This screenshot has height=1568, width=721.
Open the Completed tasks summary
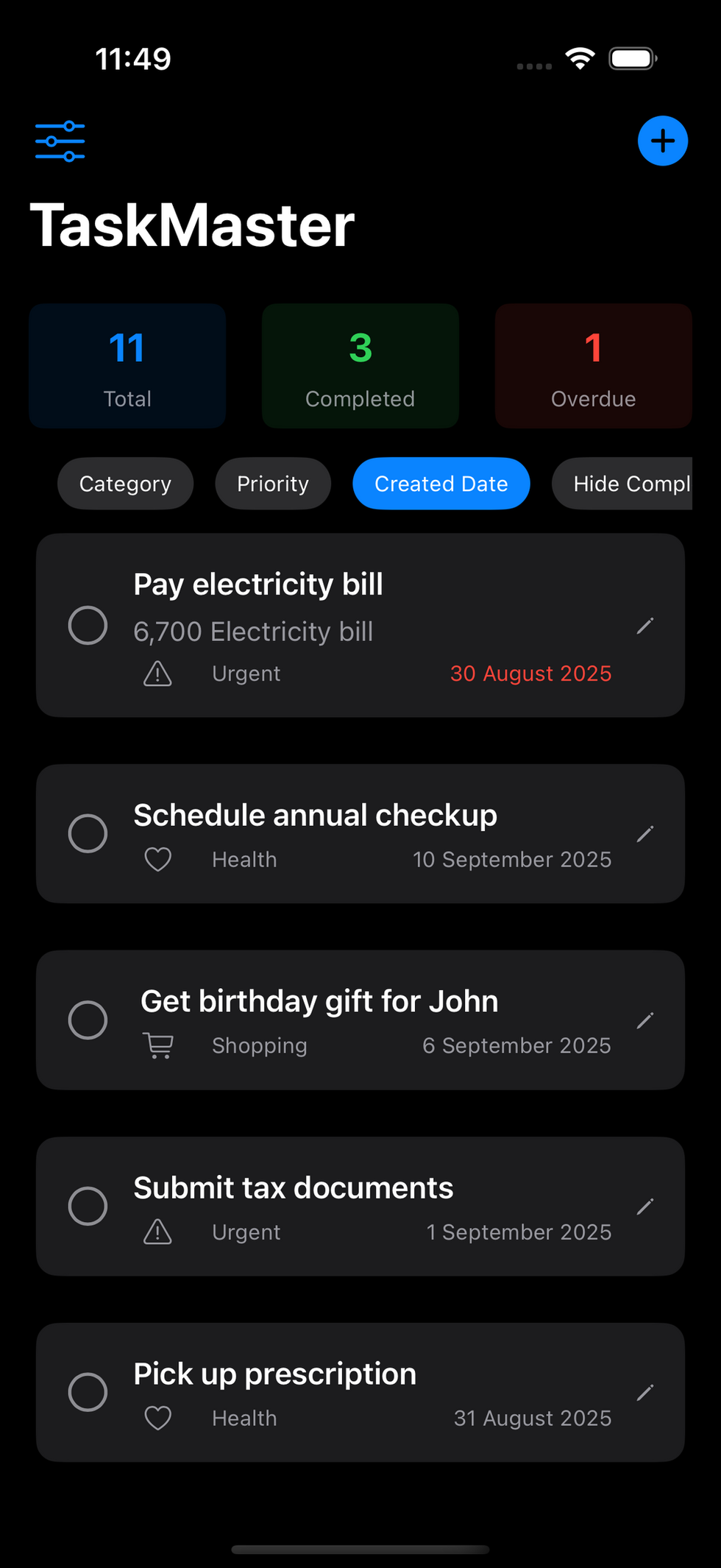[360, 366]
